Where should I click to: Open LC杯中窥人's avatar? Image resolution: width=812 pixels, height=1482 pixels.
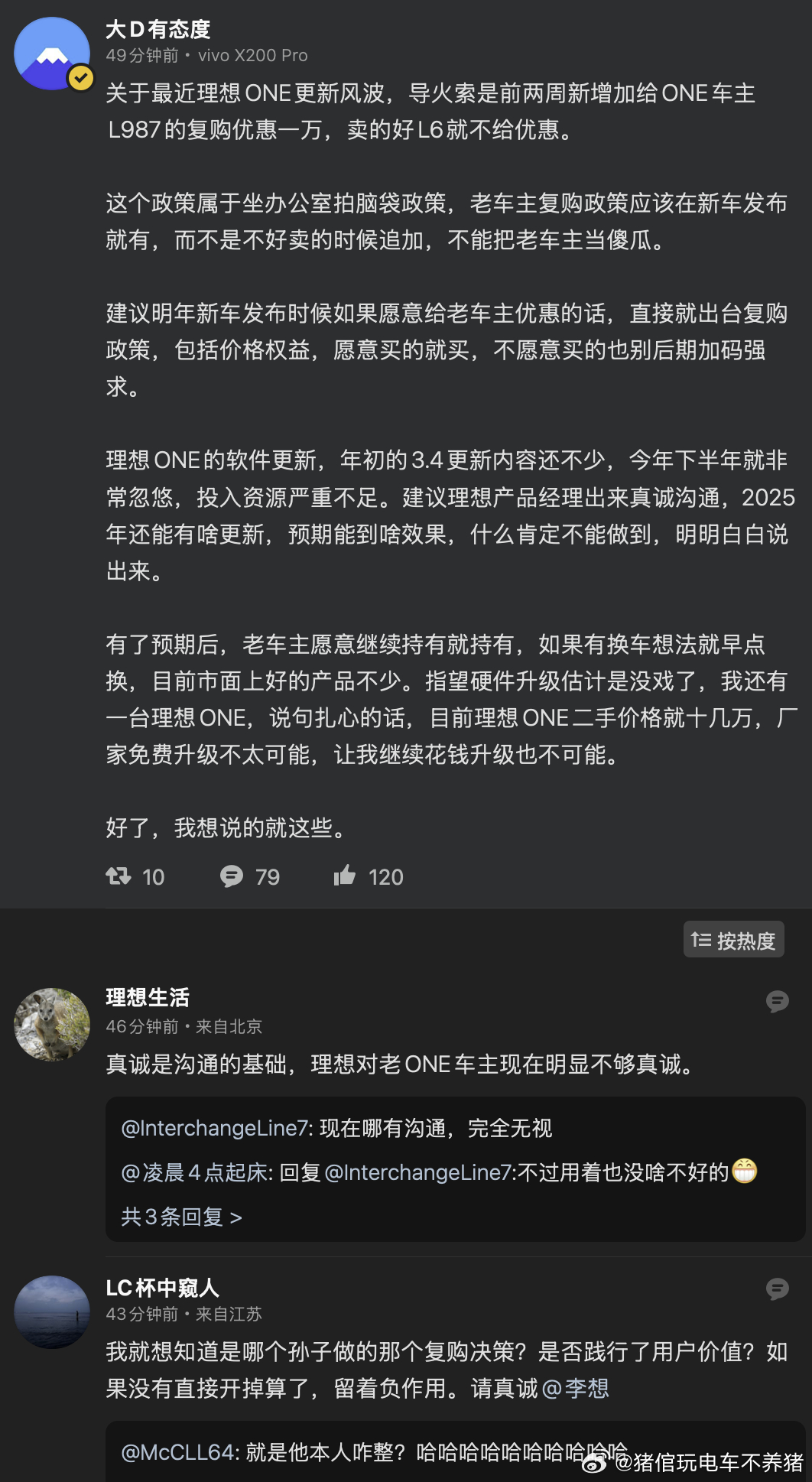coord(52,1311)
